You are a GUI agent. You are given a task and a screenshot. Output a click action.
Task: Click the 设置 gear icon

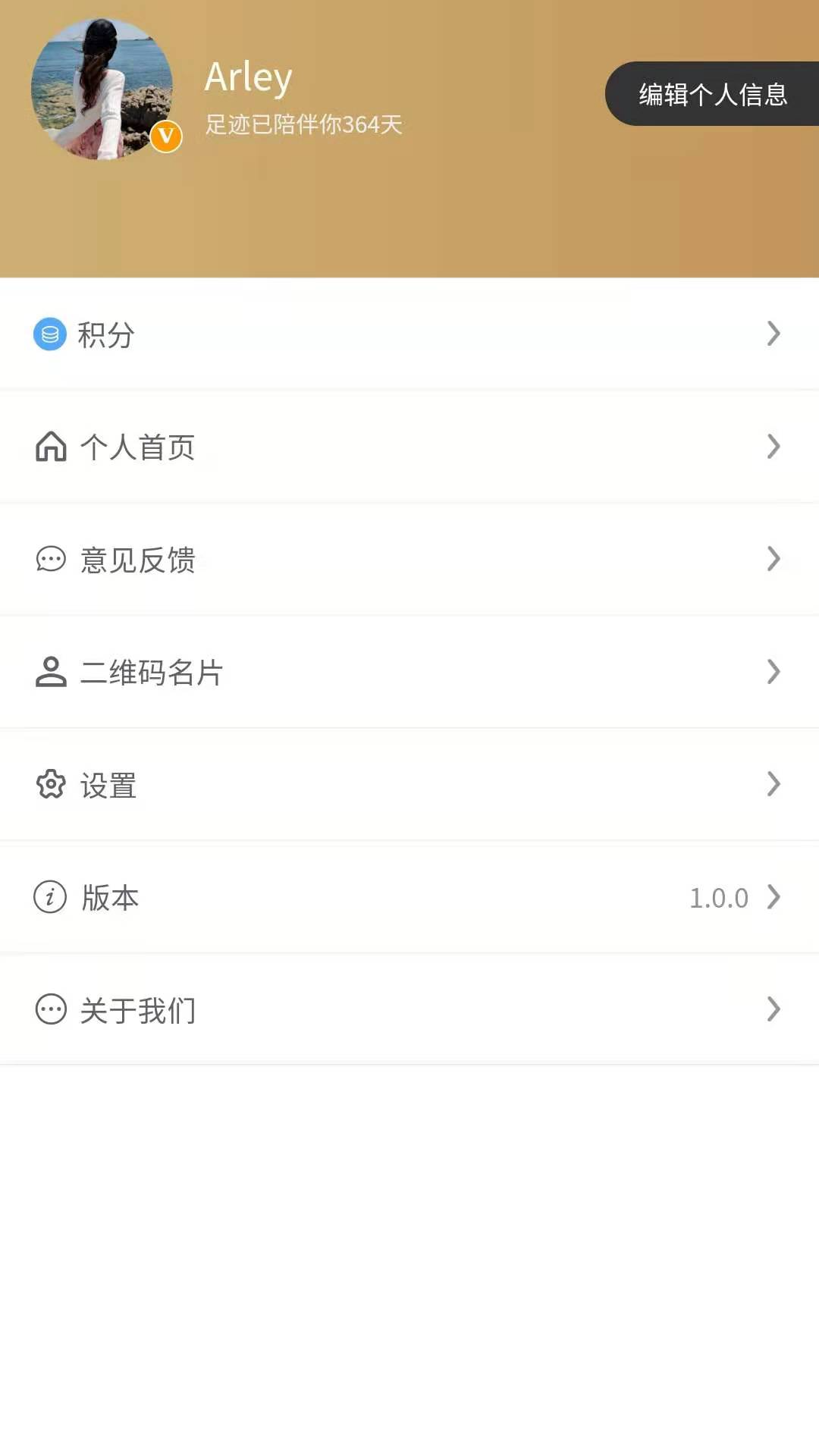[49, 784]
